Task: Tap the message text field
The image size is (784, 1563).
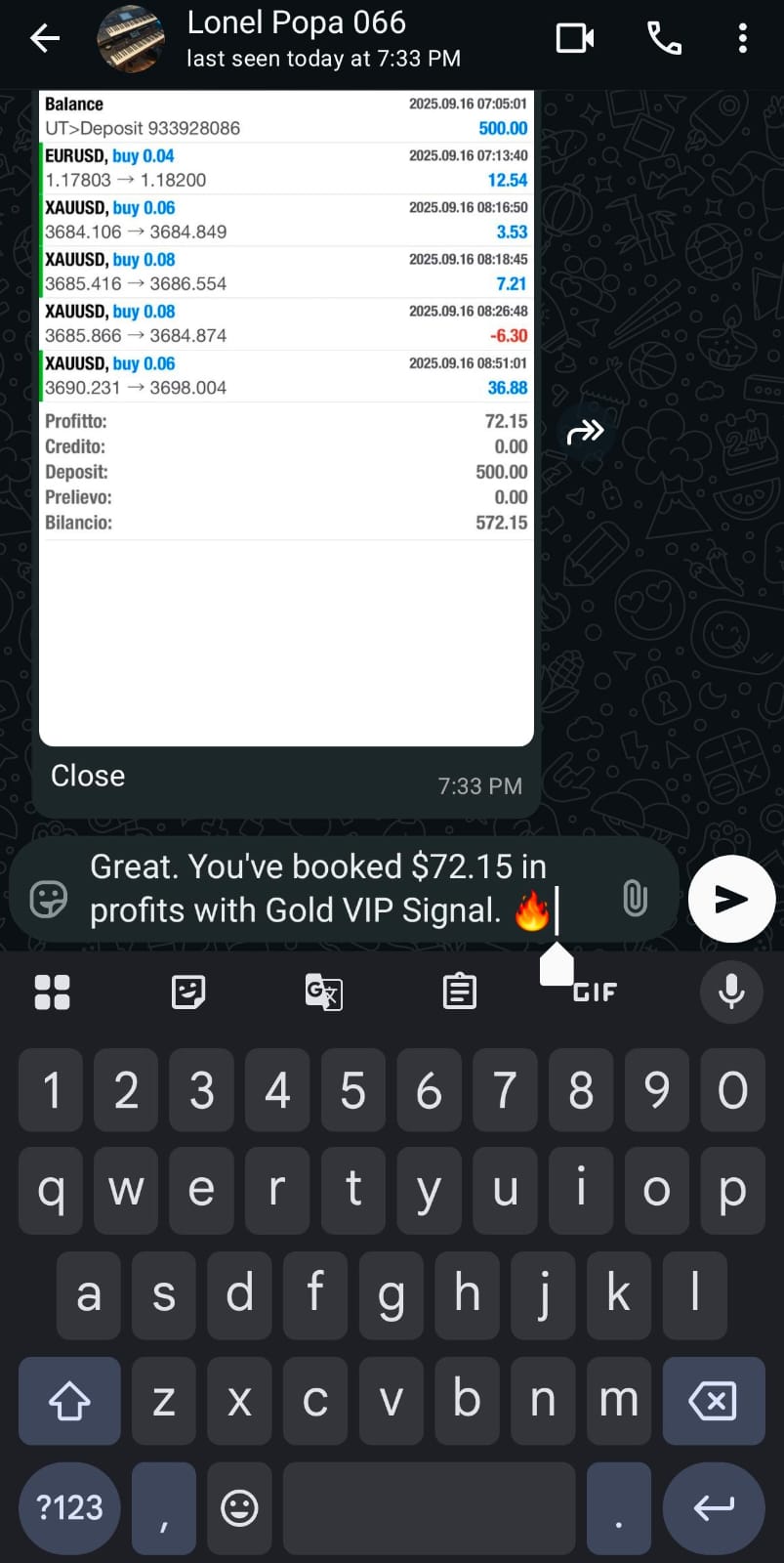Action: [322, 889]
